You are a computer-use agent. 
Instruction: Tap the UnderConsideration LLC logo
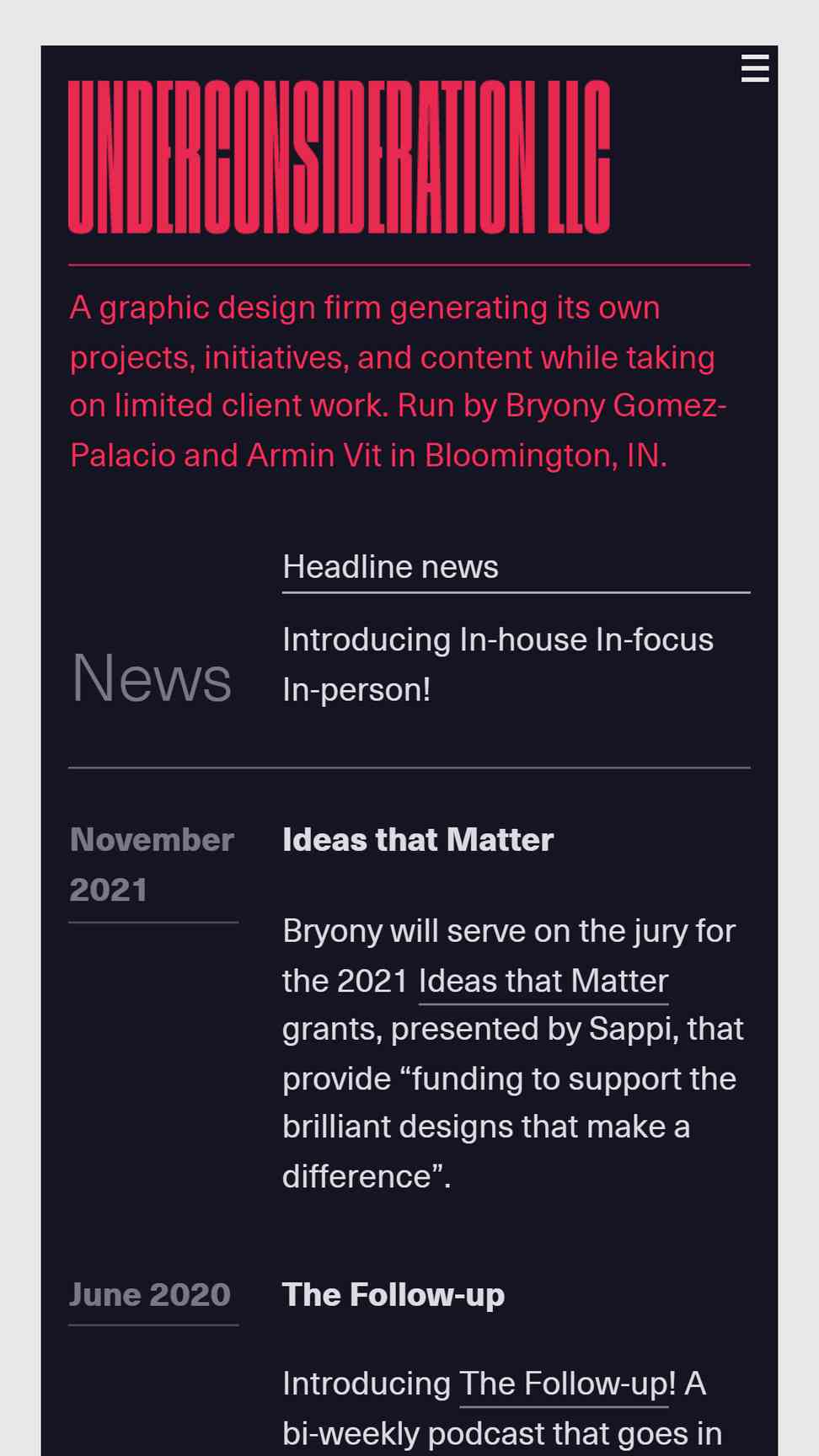[x=339, y=158]
